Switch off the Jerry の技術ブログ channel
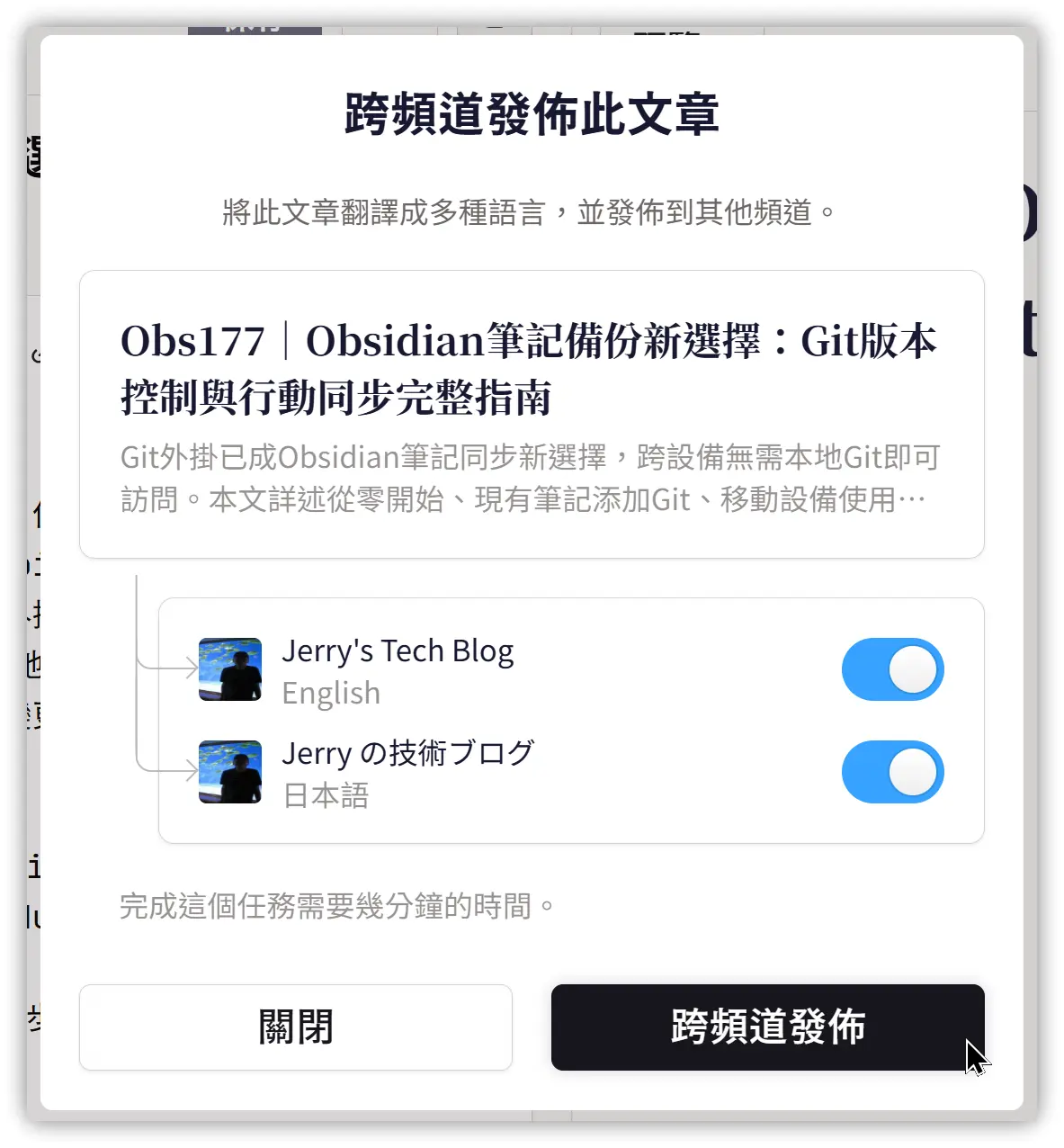 (892, 772)
